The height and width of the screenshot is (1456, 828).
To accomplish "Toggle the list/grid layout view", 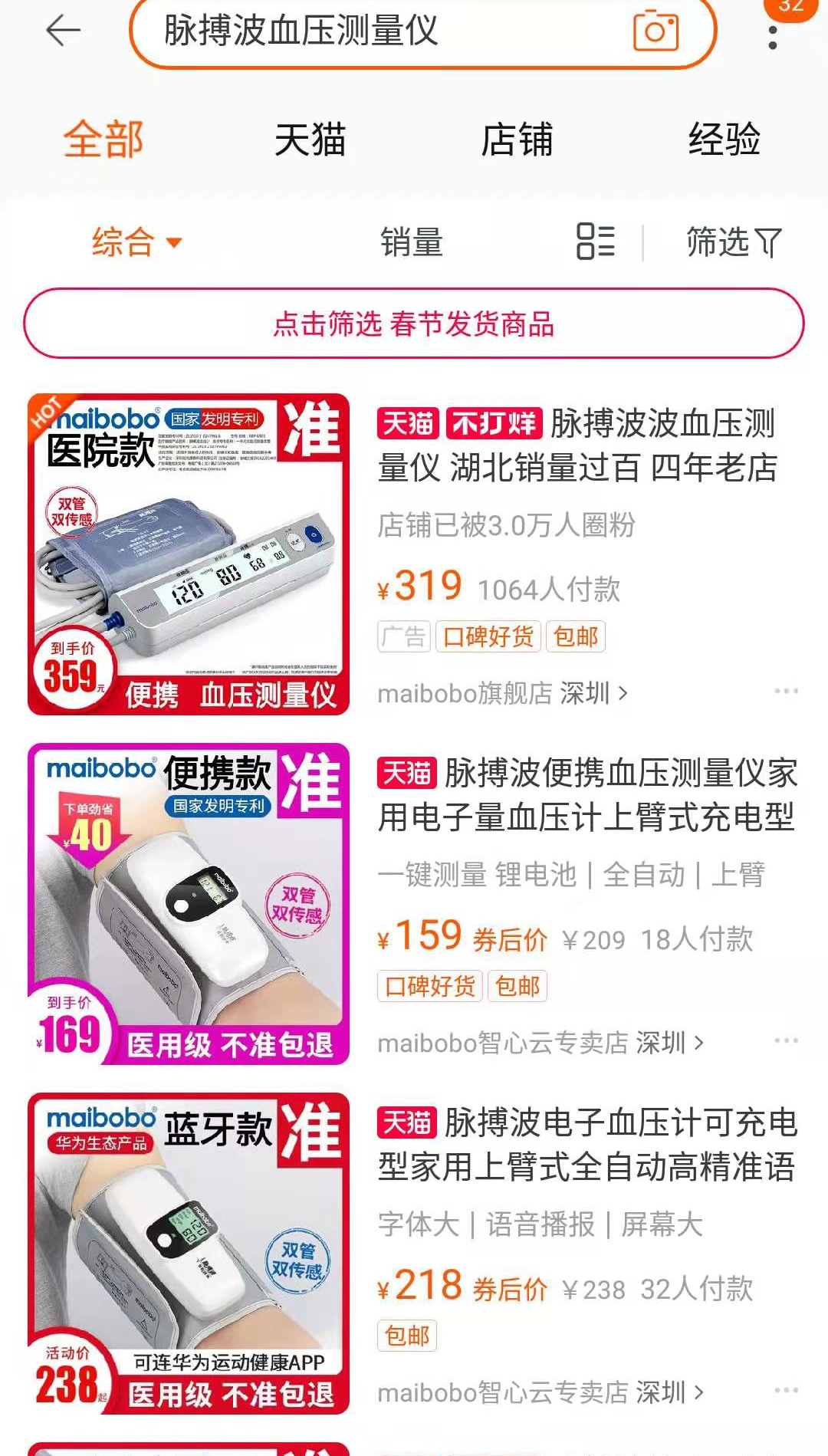I will [596, 242].
